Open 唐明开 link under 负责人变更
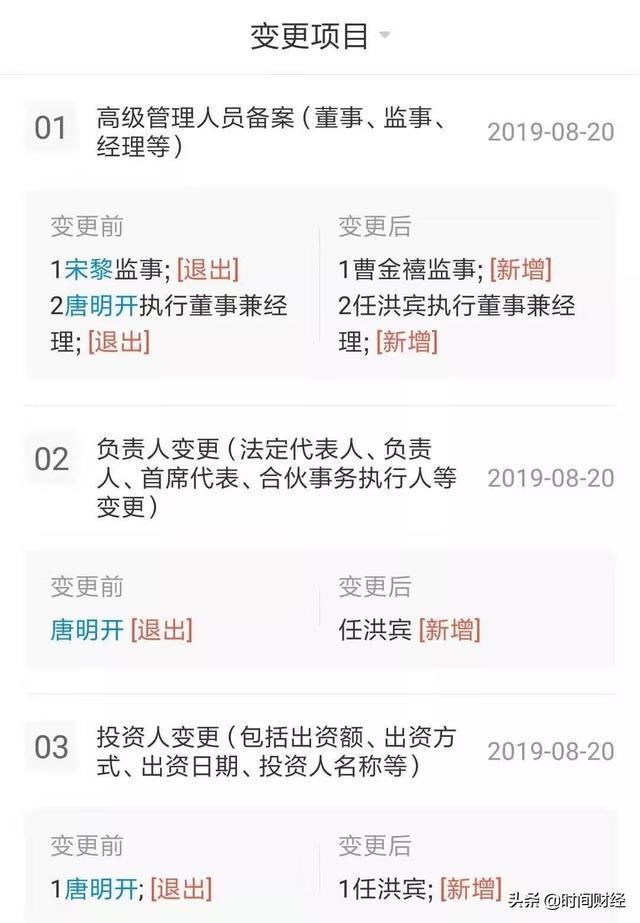Screen dimensions: 640x923 point(87,630)
